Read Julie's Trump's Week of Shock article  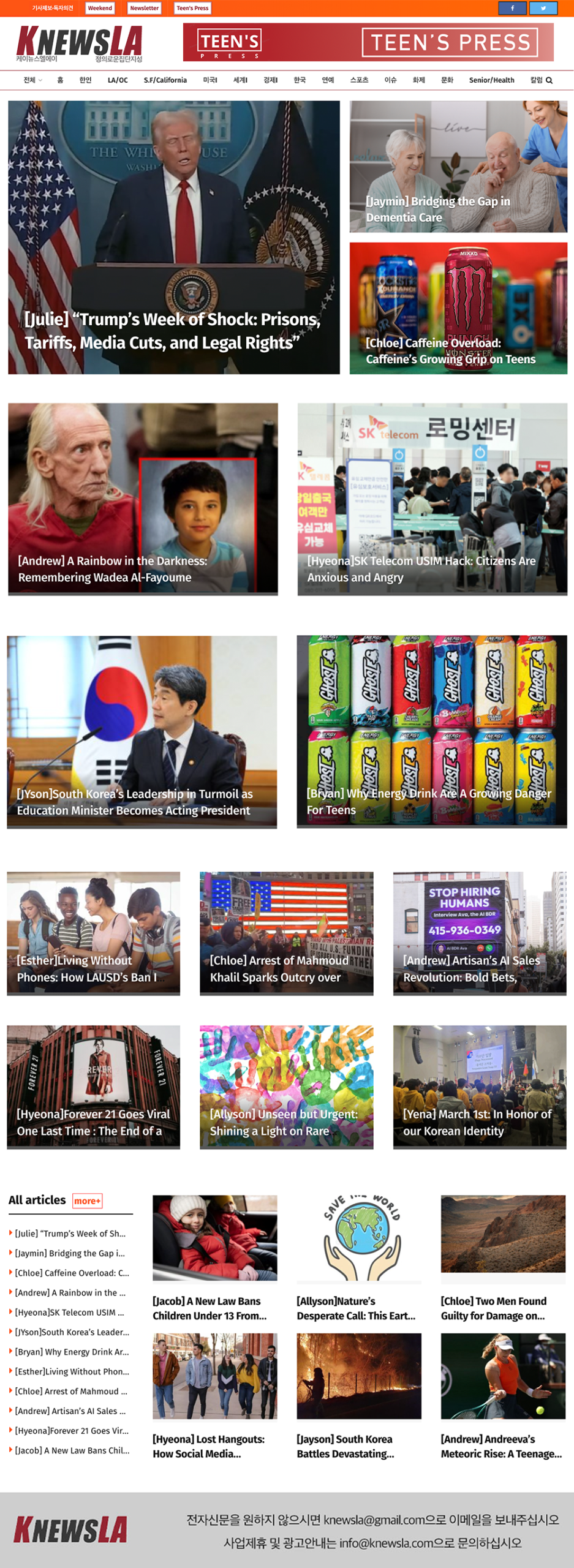pyautogui.click(x=173, y=330)
